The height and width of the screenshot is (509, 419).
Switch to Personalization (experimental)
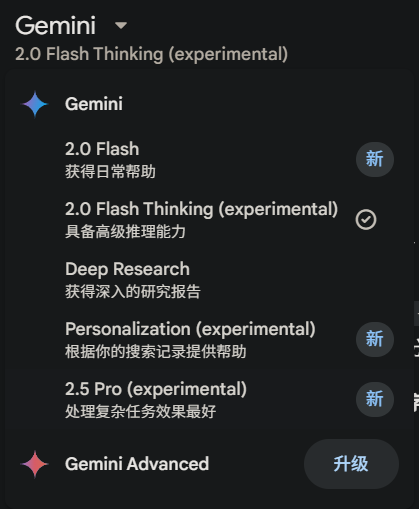pyautogui.click(x=209, y=339)
